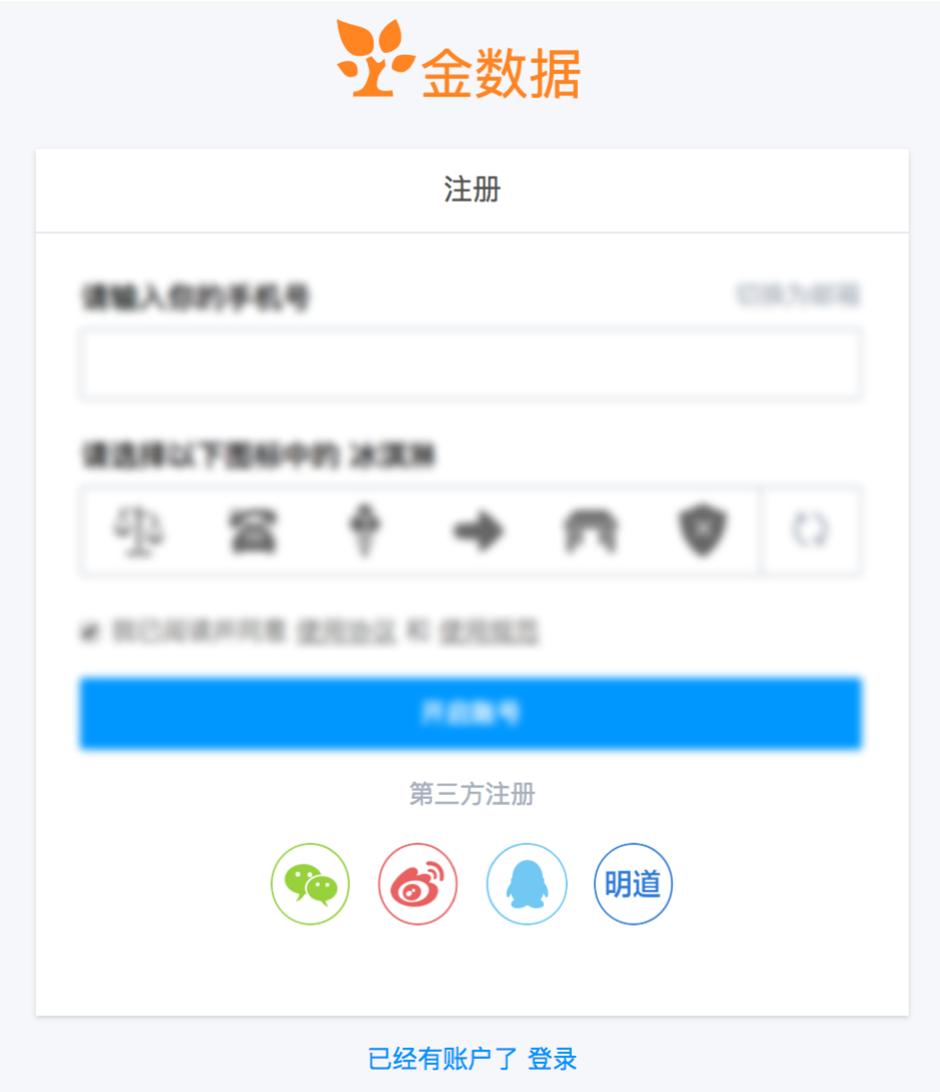
Task: Choose the ice cream captcha icon
Action: click(x=364, y=530)
